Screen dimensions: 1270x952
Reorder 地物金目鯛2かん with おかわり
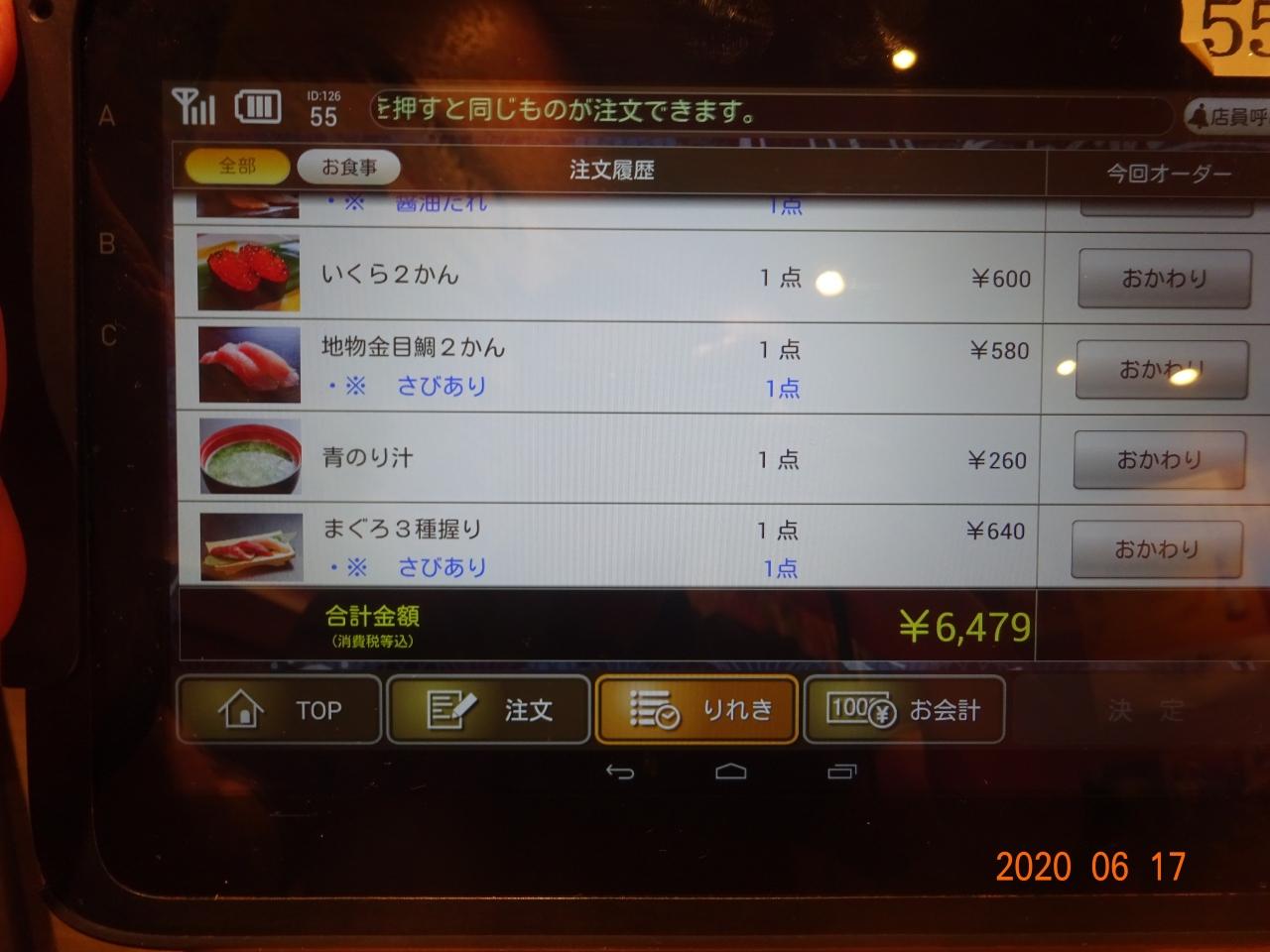click(x=1161, y=370)
